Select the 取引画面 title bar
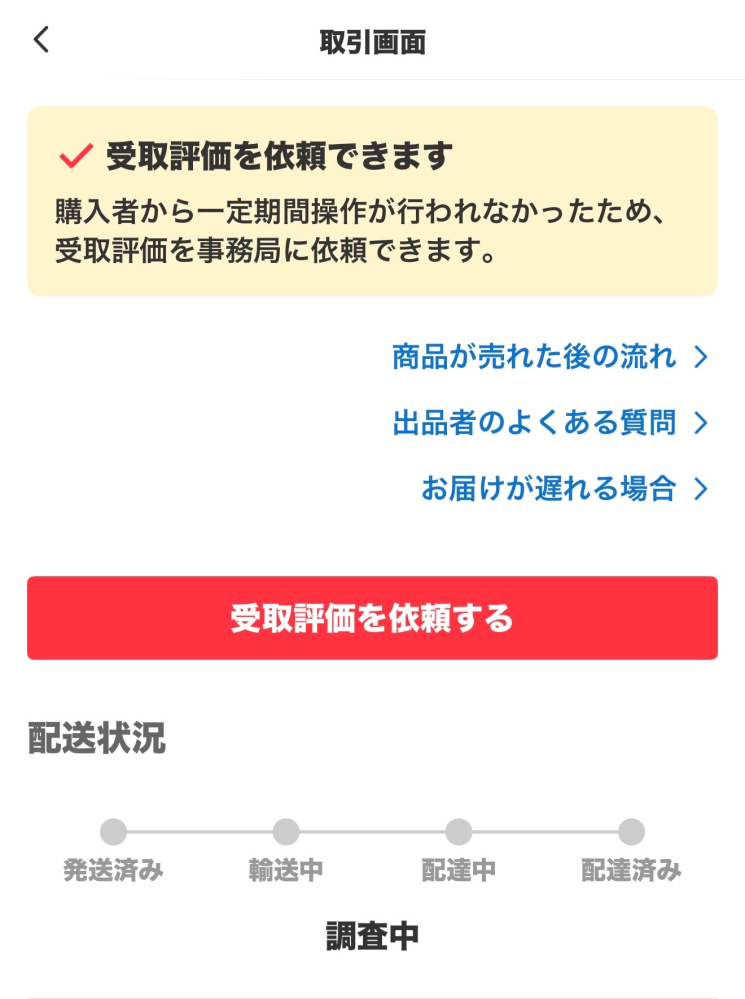This screenshot has width=745, height=999. coord(372,41)
